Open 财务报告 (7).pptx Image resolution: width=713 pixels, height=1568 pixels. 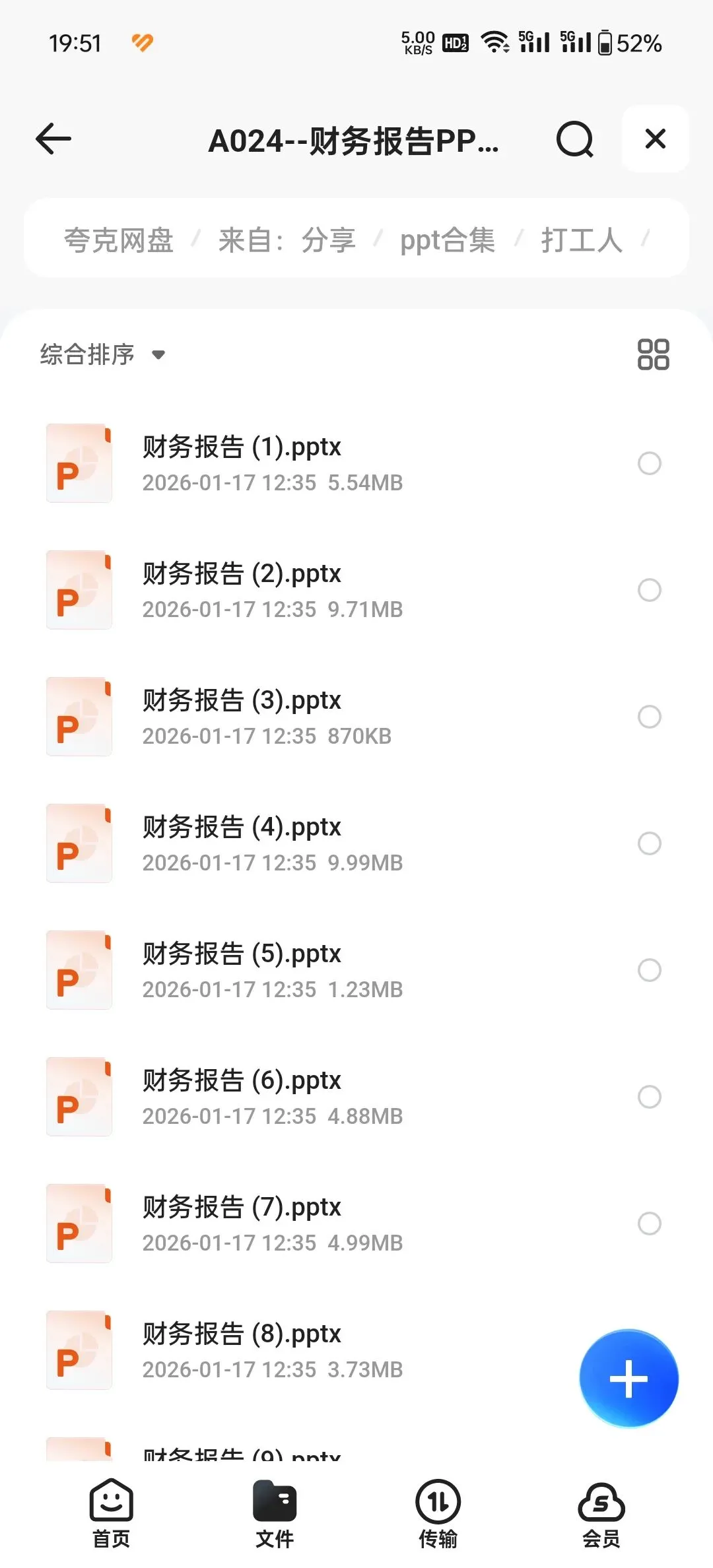356,1224
